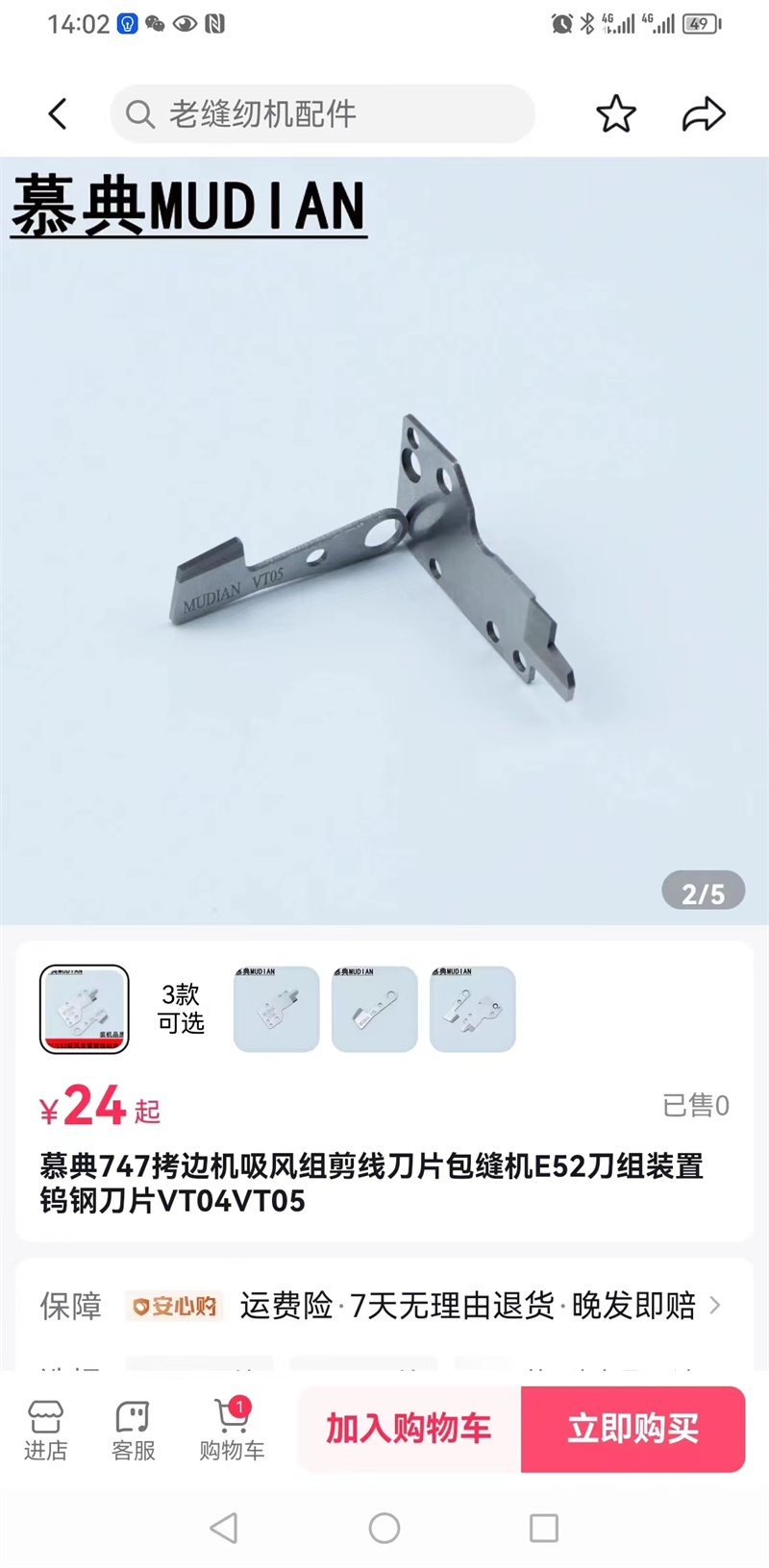Open 3款可选 variant options
This screenshot has width=769, height=1568.
pyautogui.click(x=181, y=1009)
